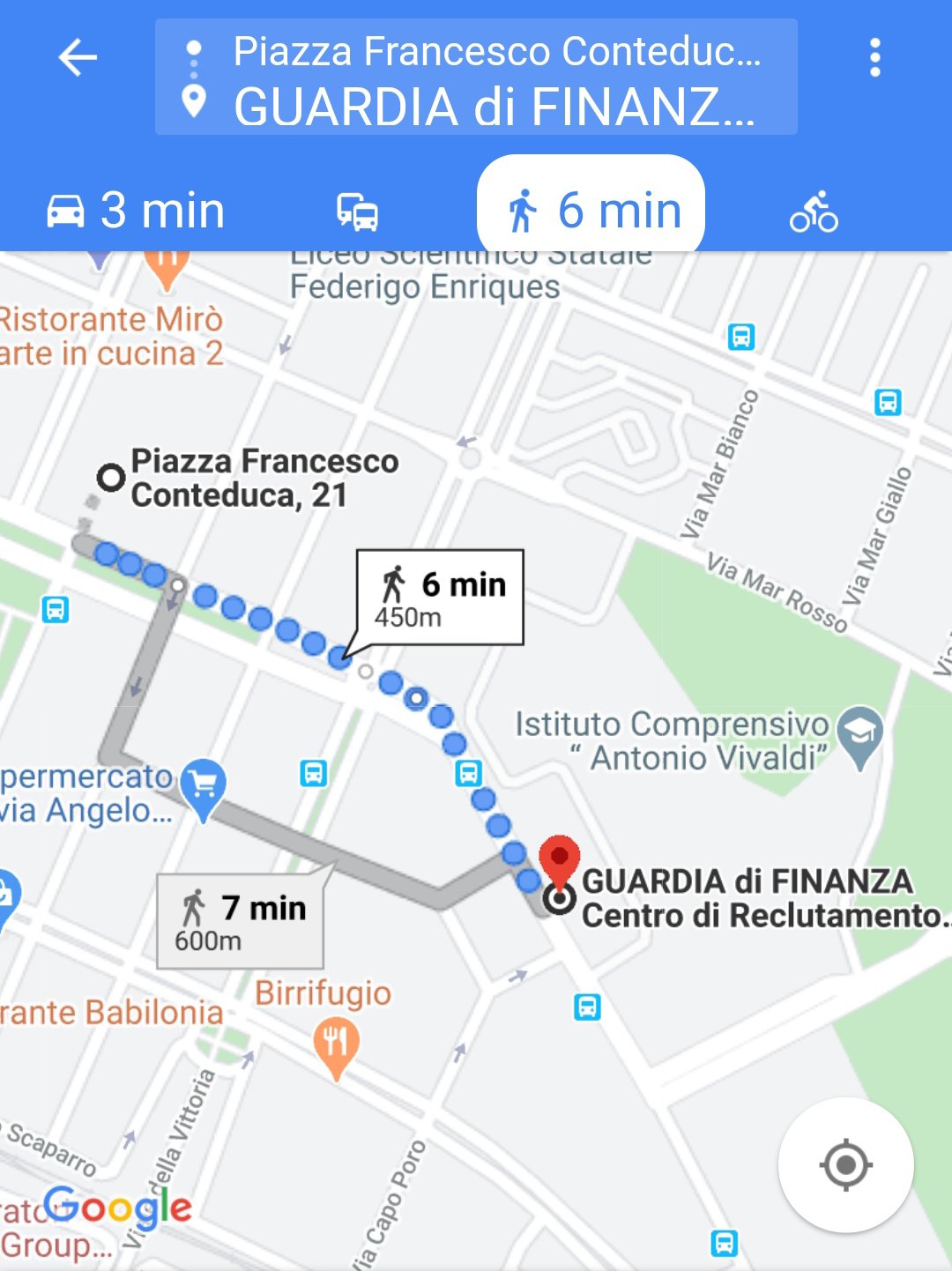
Task: Go back using the top arrow
Action: [78, 58]
